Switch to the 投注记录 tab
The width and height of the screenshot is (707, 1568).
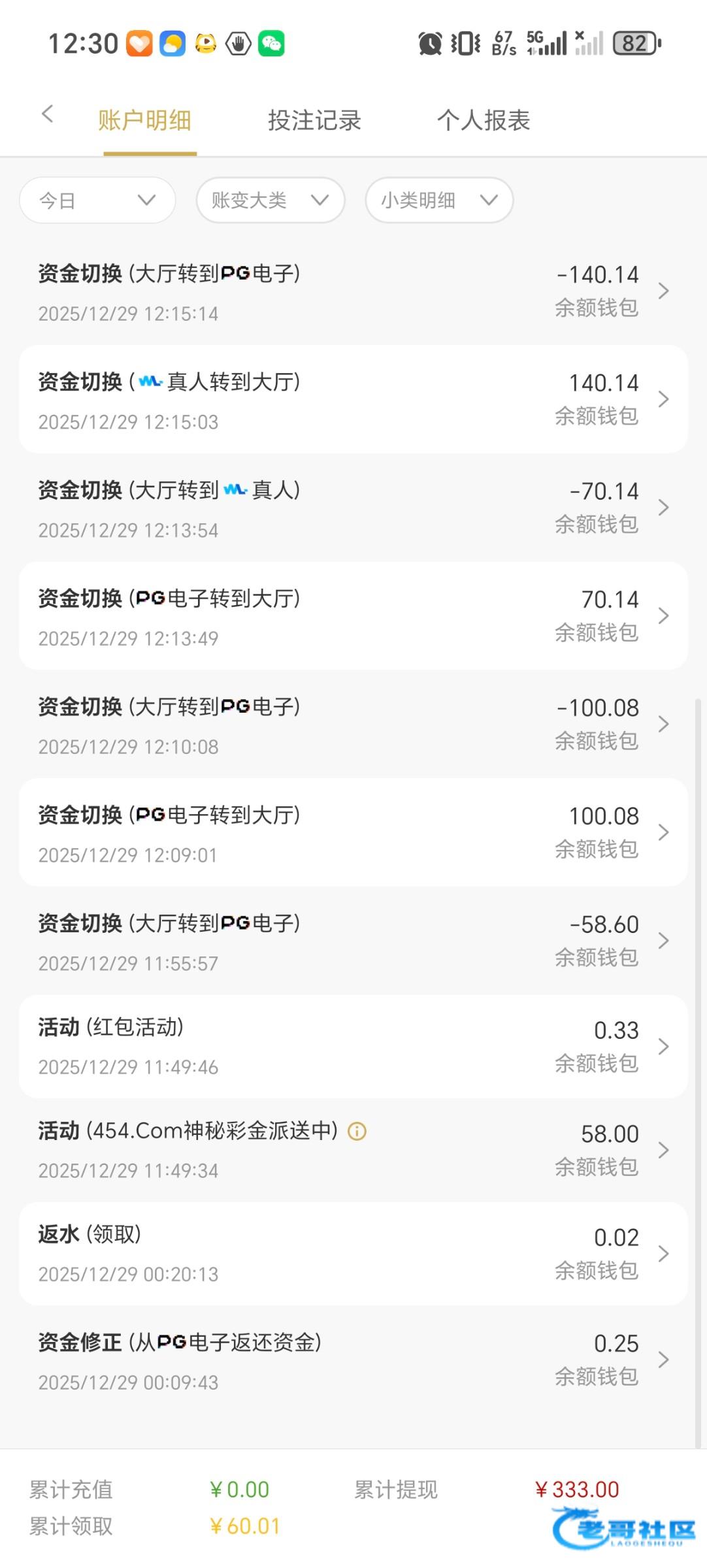pyautogui.click(x=314, y=121)
